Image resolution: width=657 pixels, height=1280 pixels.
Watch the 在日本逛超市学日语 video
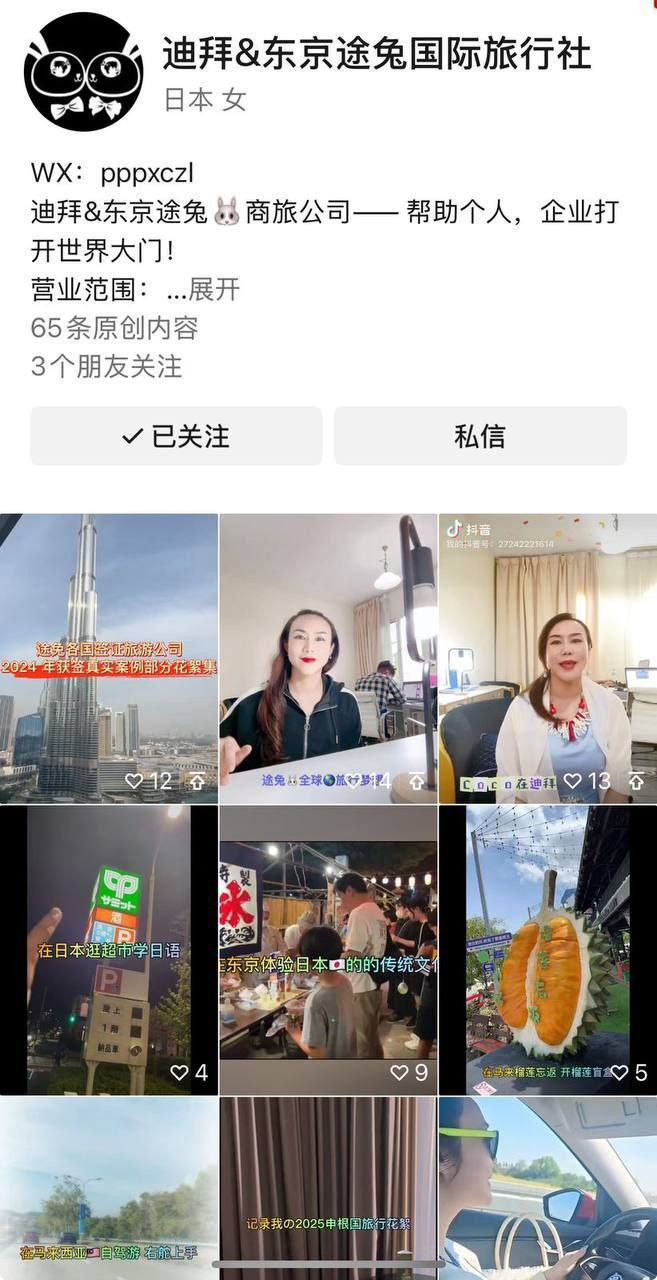click(109, 950)
